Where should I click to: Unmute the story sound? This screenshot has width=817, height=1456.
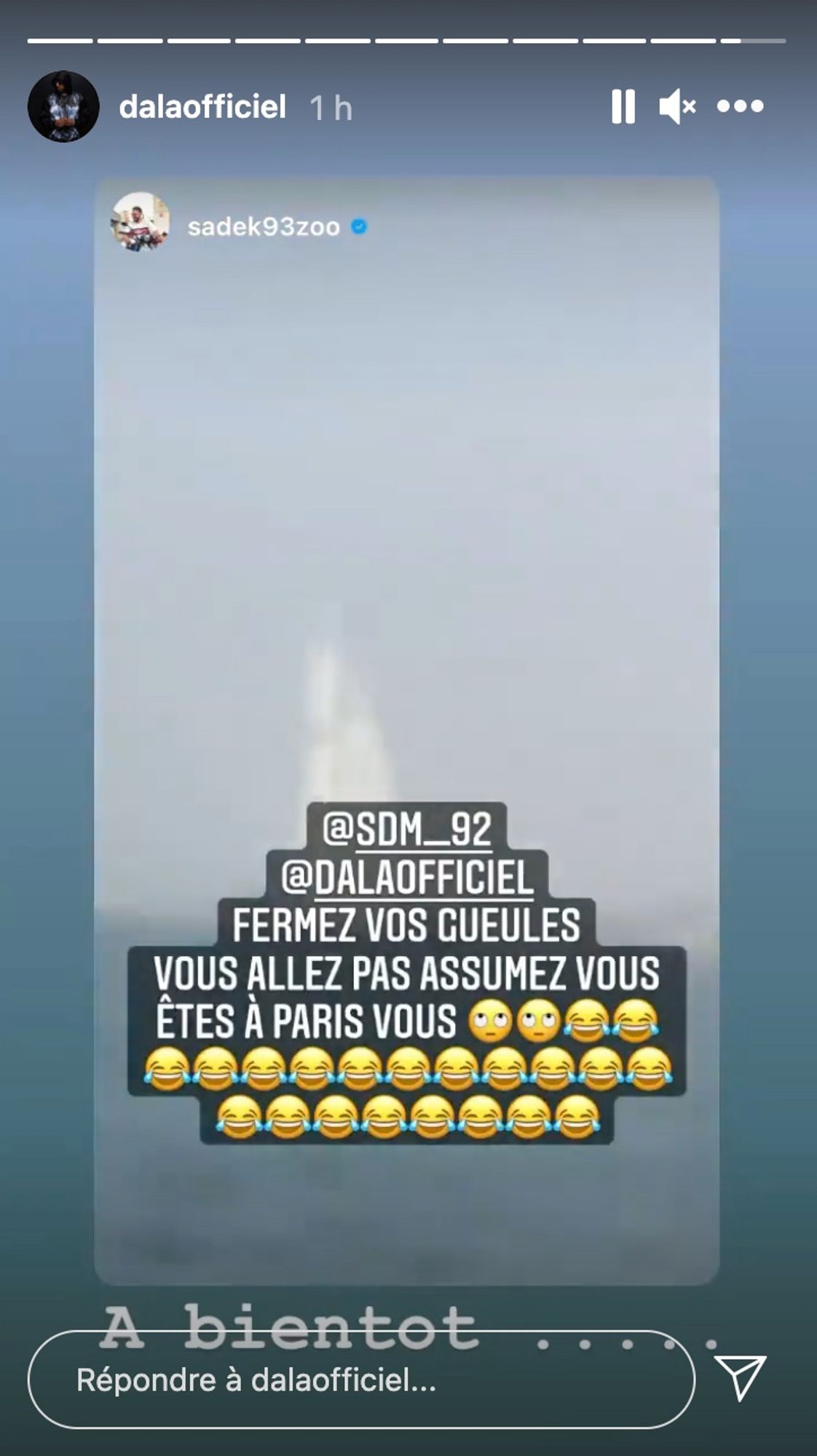point(677,106)
